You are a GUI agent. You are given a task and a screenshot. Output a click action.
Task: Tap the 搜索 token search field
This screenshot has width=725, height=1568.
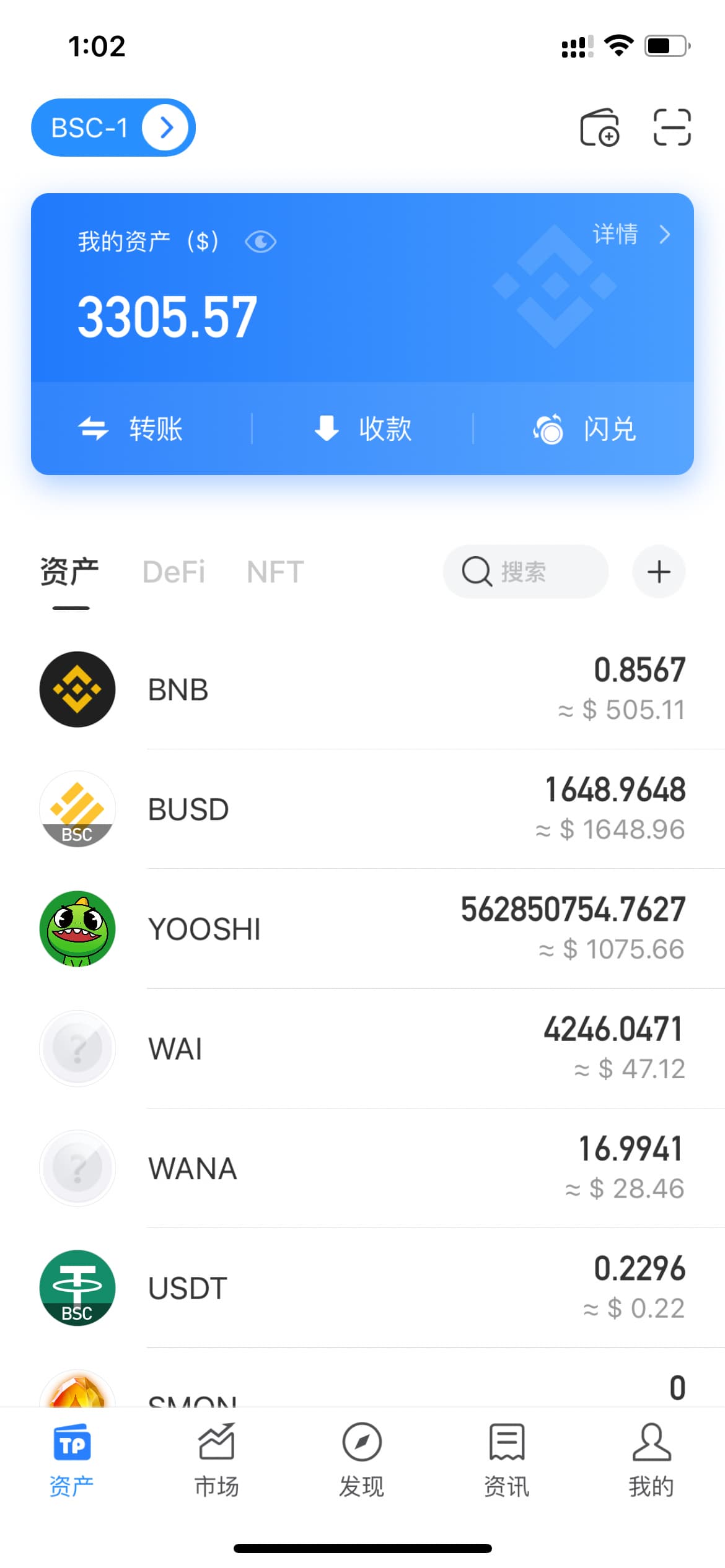coord(525,572)
